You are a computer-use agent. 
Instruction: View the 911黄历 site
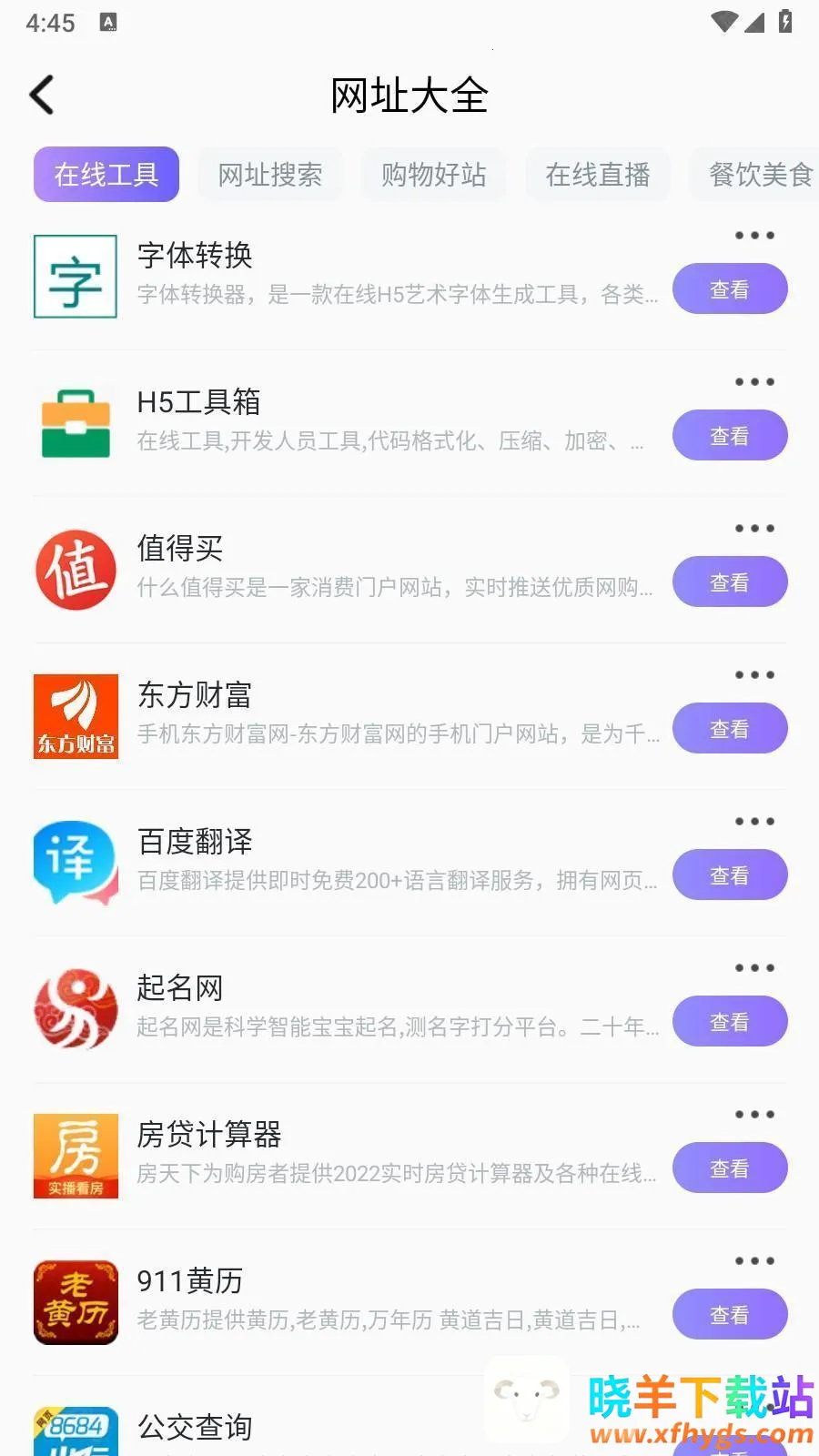pos(730,1315)
